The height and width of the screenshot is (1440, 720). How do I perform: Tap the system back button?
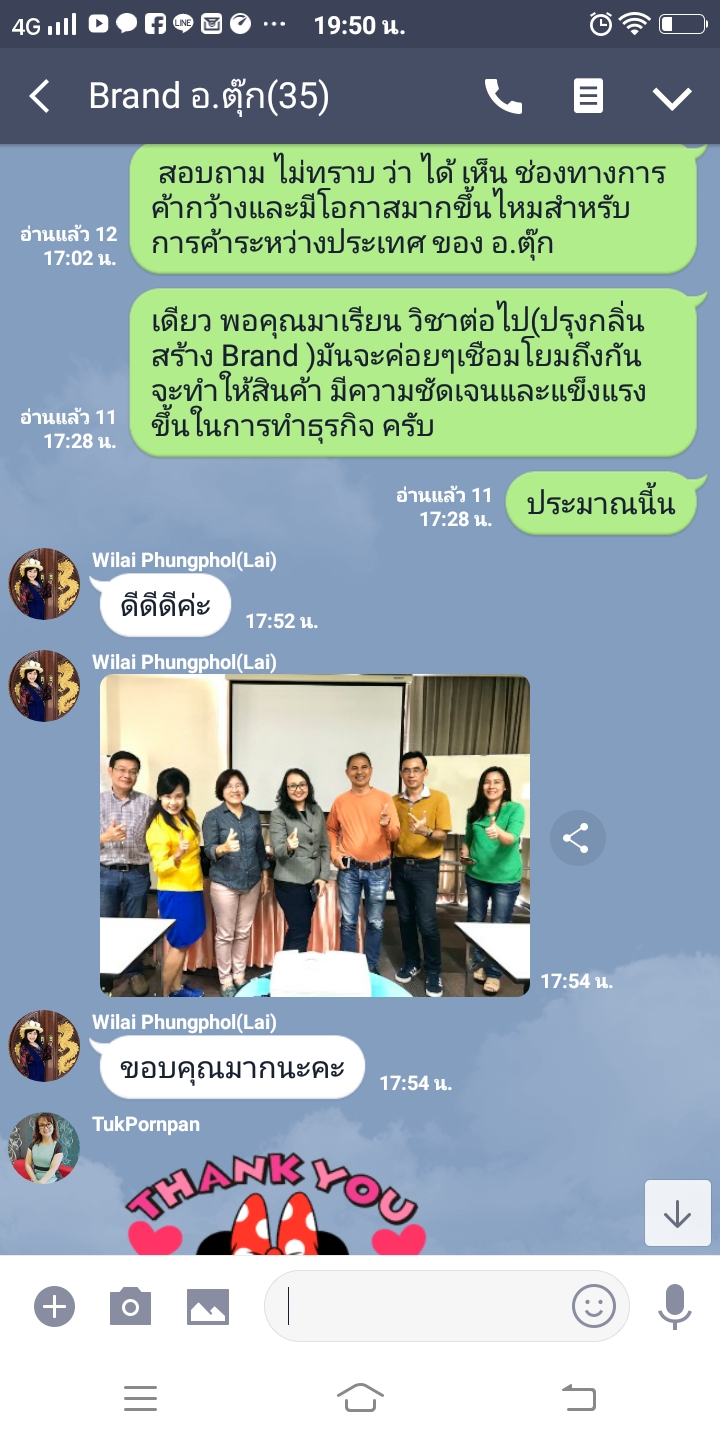point(579,1398)
